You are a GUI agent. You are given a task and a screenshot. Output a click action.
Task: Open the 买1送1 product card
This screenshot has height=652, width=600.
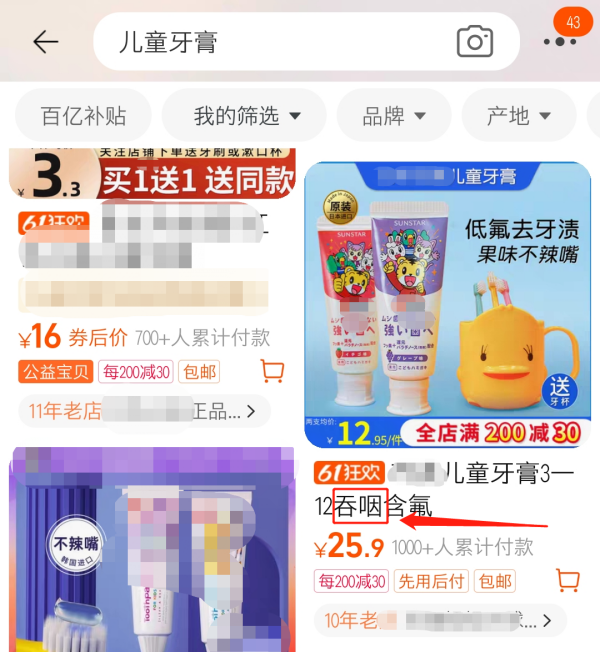point(152,175)
